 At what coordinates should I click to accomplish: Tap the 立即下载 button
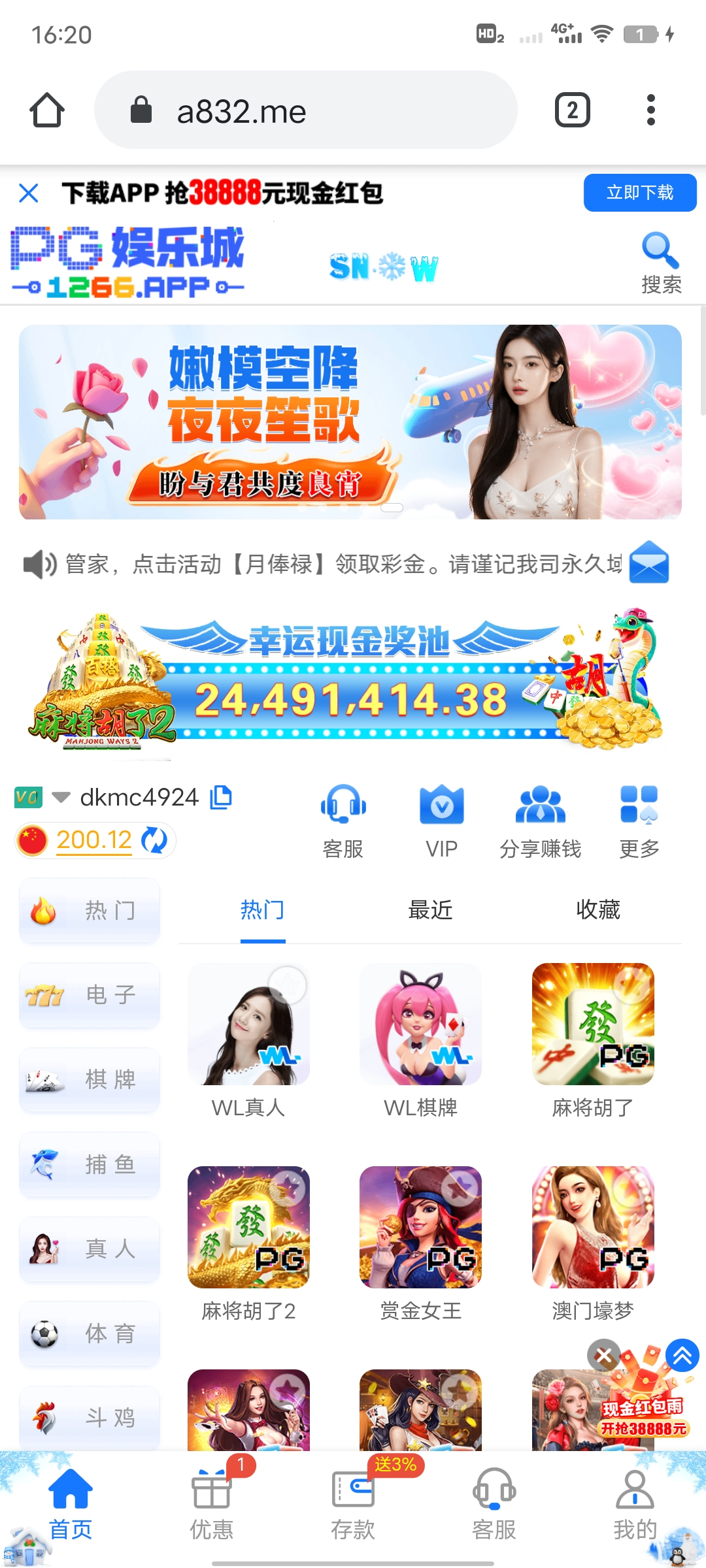pyautogui.click(x=639, y=193)
